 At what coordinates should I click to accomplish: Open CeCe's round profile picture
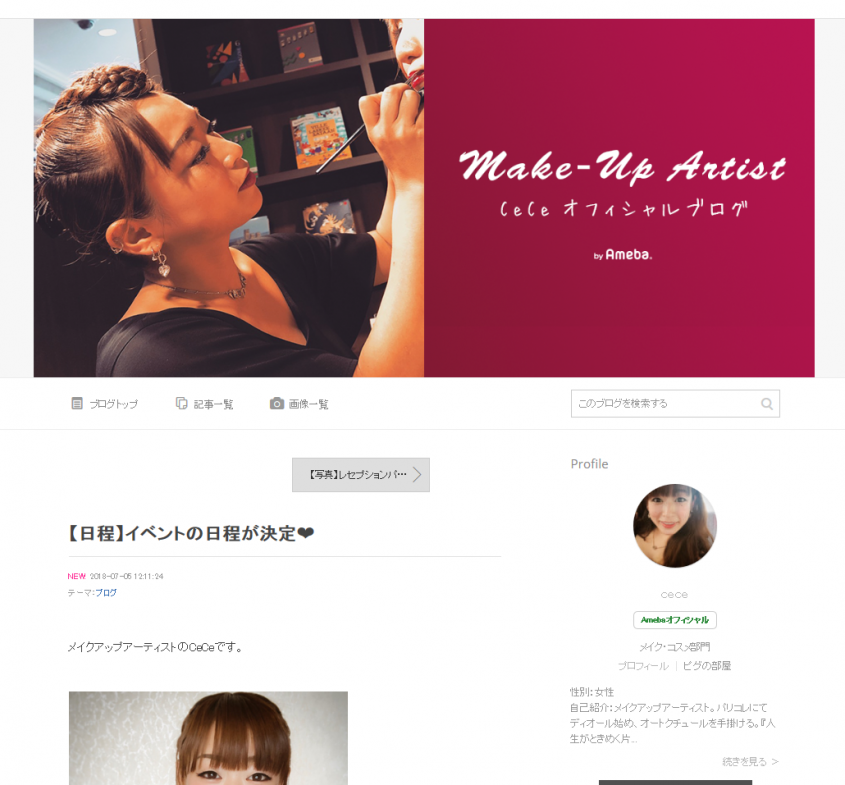(675, 526)
